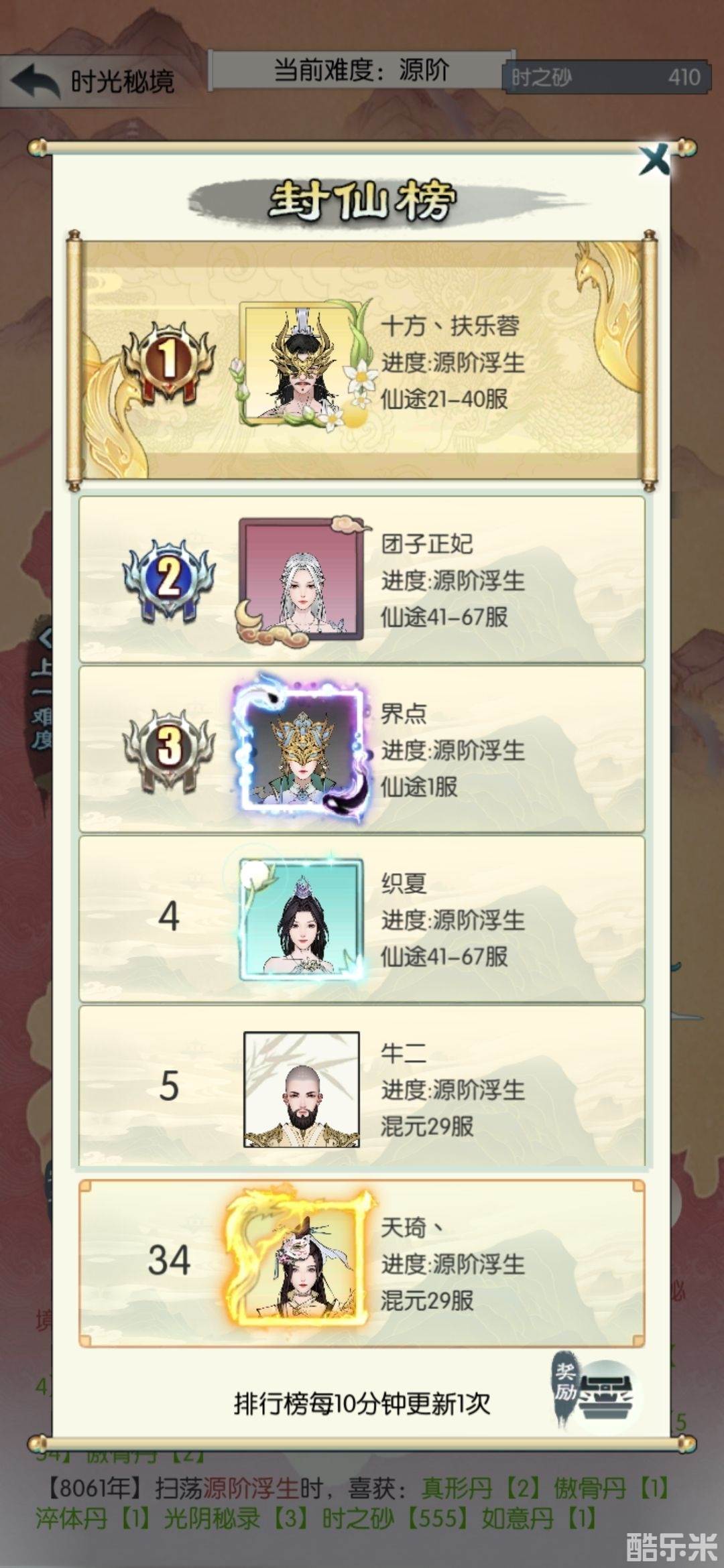
Task: View rank 1 player 十方、扶乐蓉
Action: point(362,362)
